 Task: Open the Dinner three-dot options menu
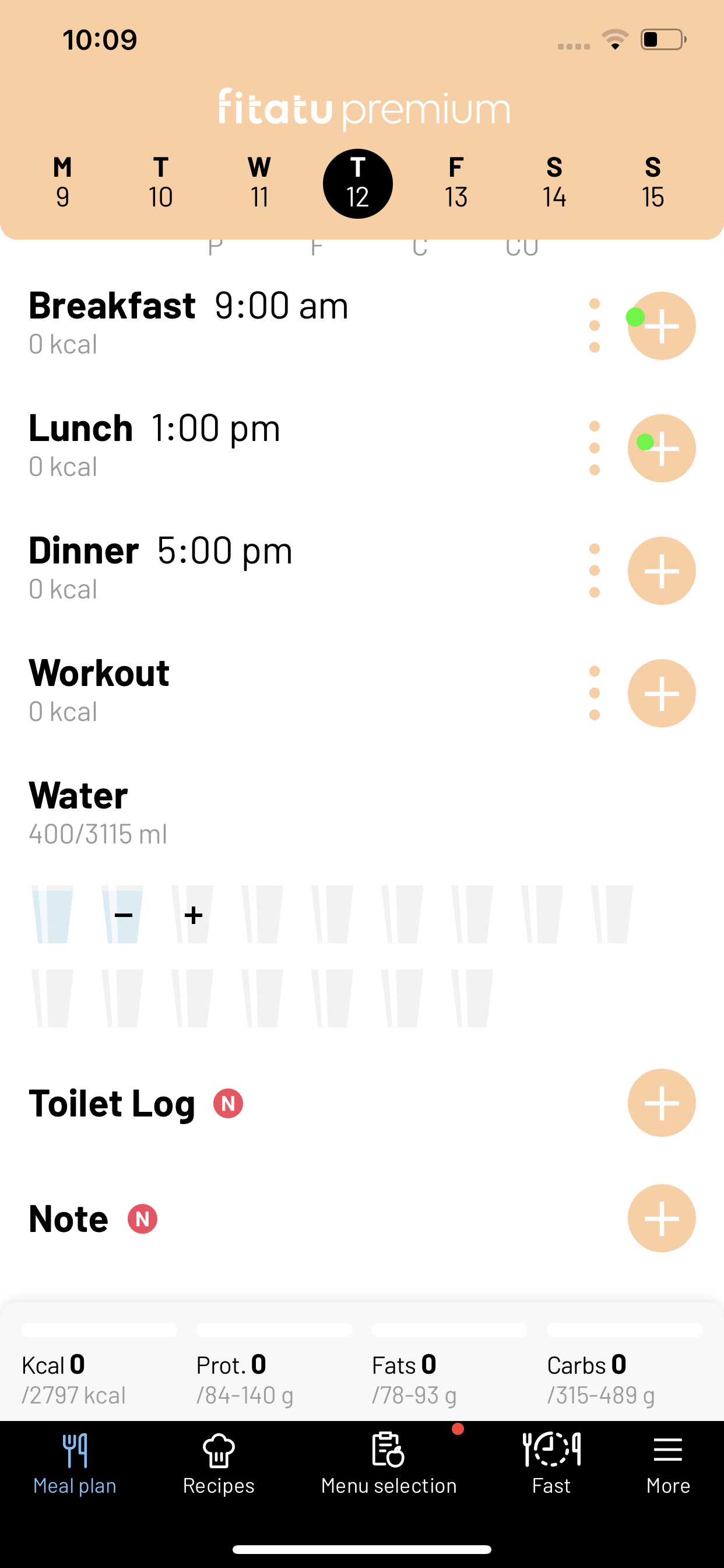click(595, 570)
